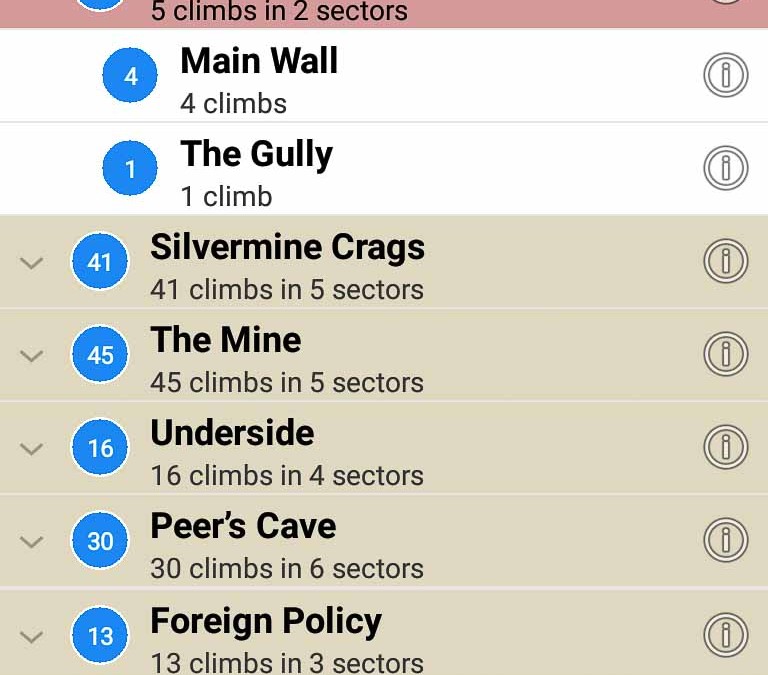Viewport: 768px width, 675px height.
Task: Open the Silvermine Crags crag
Action: [288, 263]
